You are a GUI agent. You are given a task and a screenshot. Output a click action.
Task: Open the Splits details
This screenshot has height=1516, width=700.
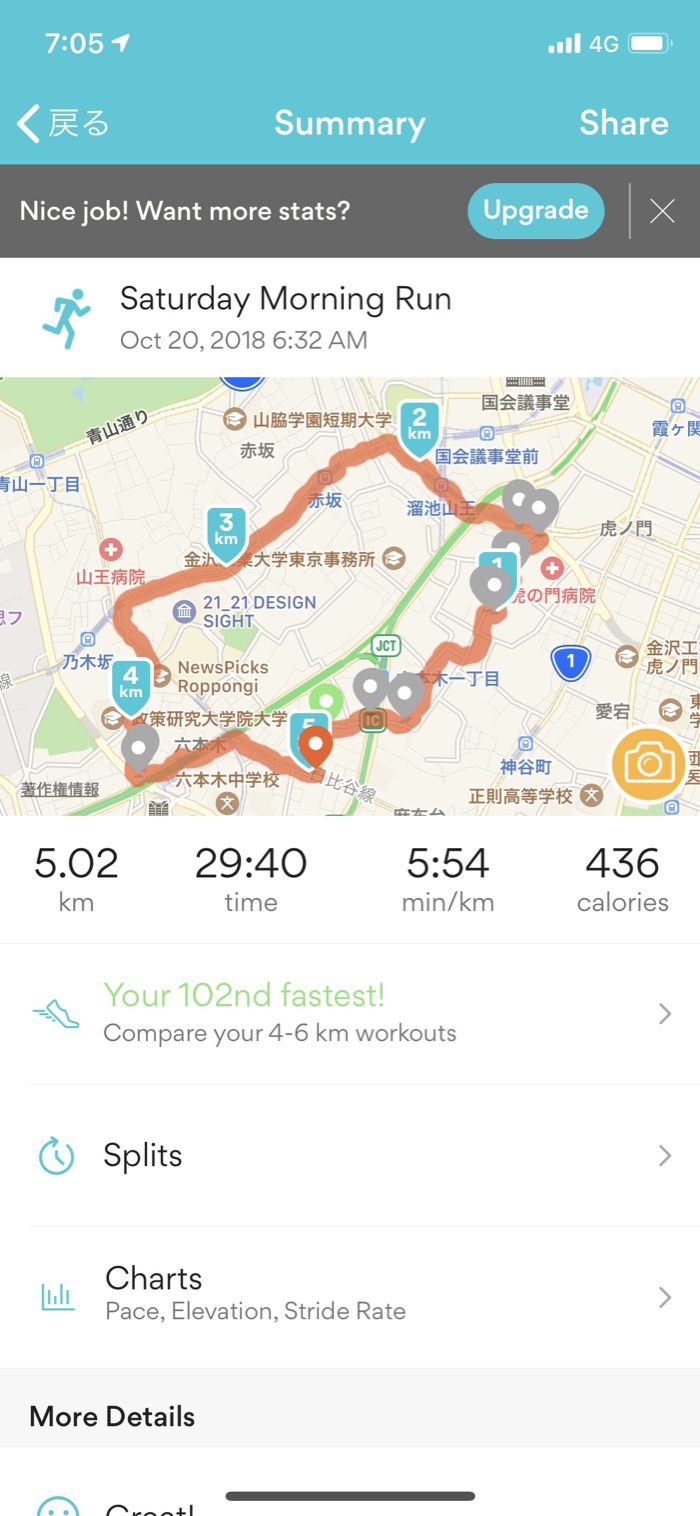tap(350, 1156)
